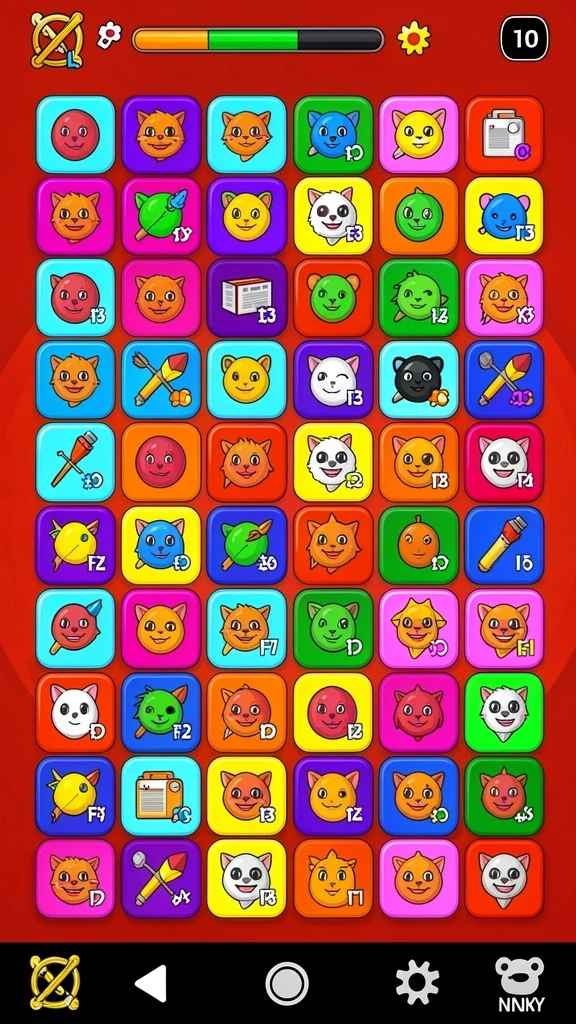576x1024 pixels.
Task: Tap the yellow sun gear beside the progress bar
Action: pos(414,38)
